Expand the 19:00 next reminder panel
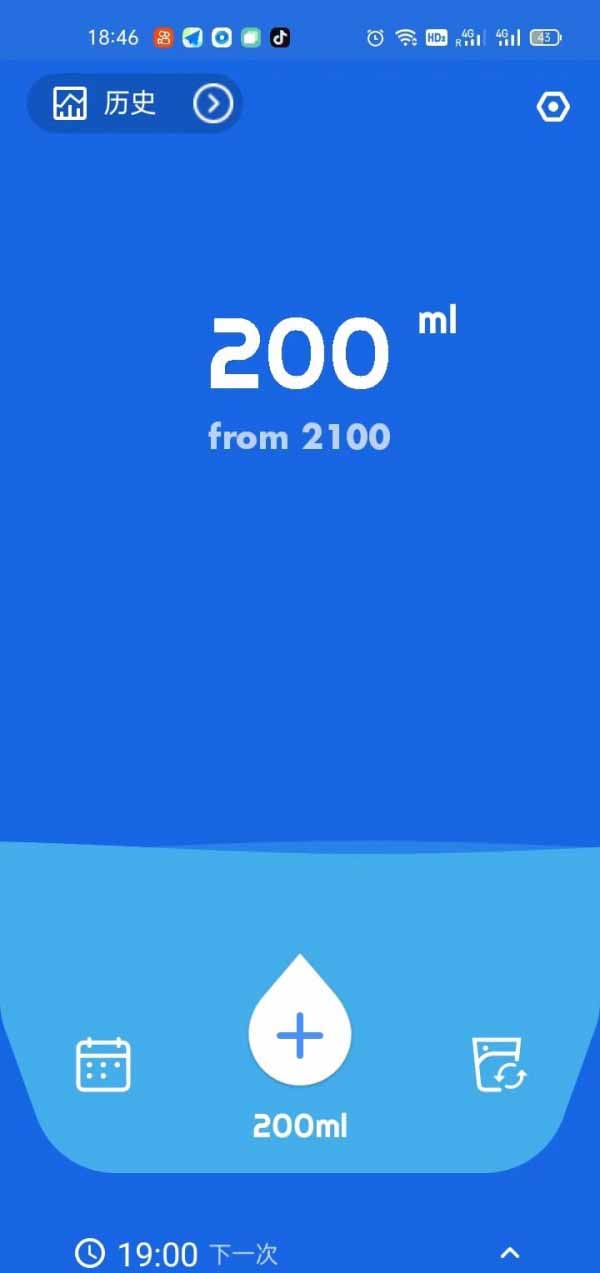This screenshot has height=1273, width=600. coord(510,1252)
